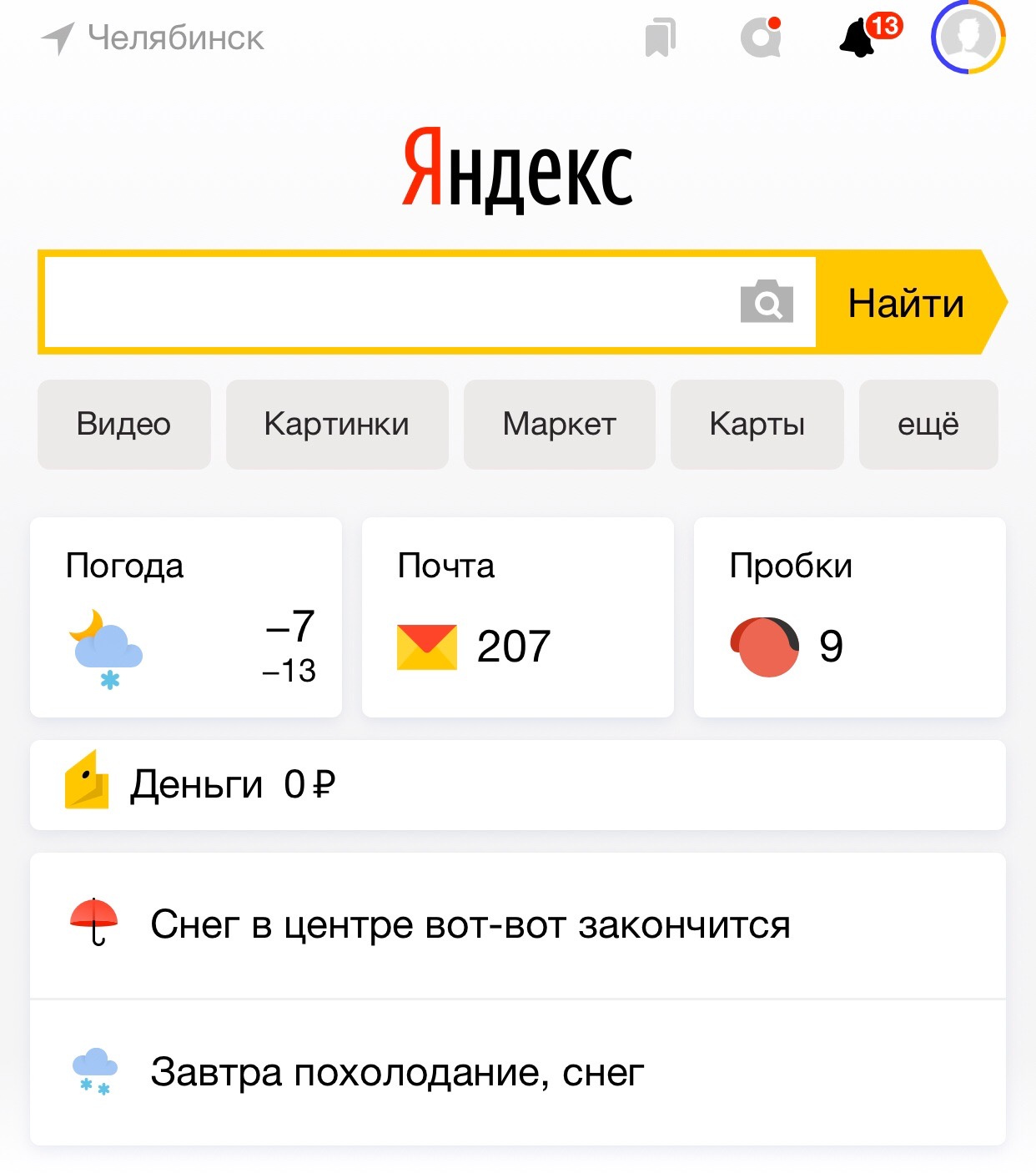Image resolution: width=1036 pixels, height=1173 pixels.
Task: Open the snow-ending forecast row
Action: tap(517, 924)
